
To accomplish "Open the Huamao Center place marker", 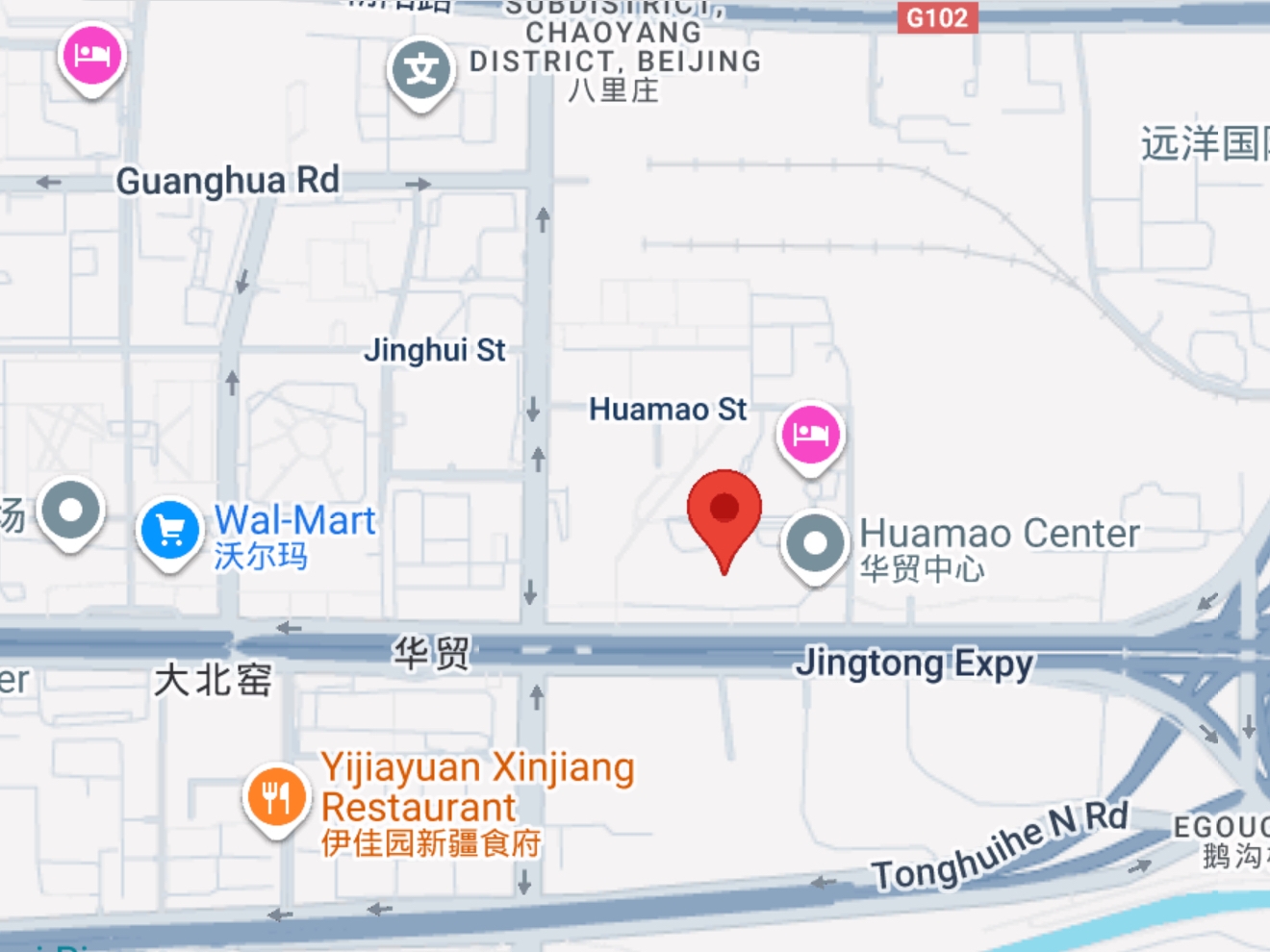I will 815,543.
